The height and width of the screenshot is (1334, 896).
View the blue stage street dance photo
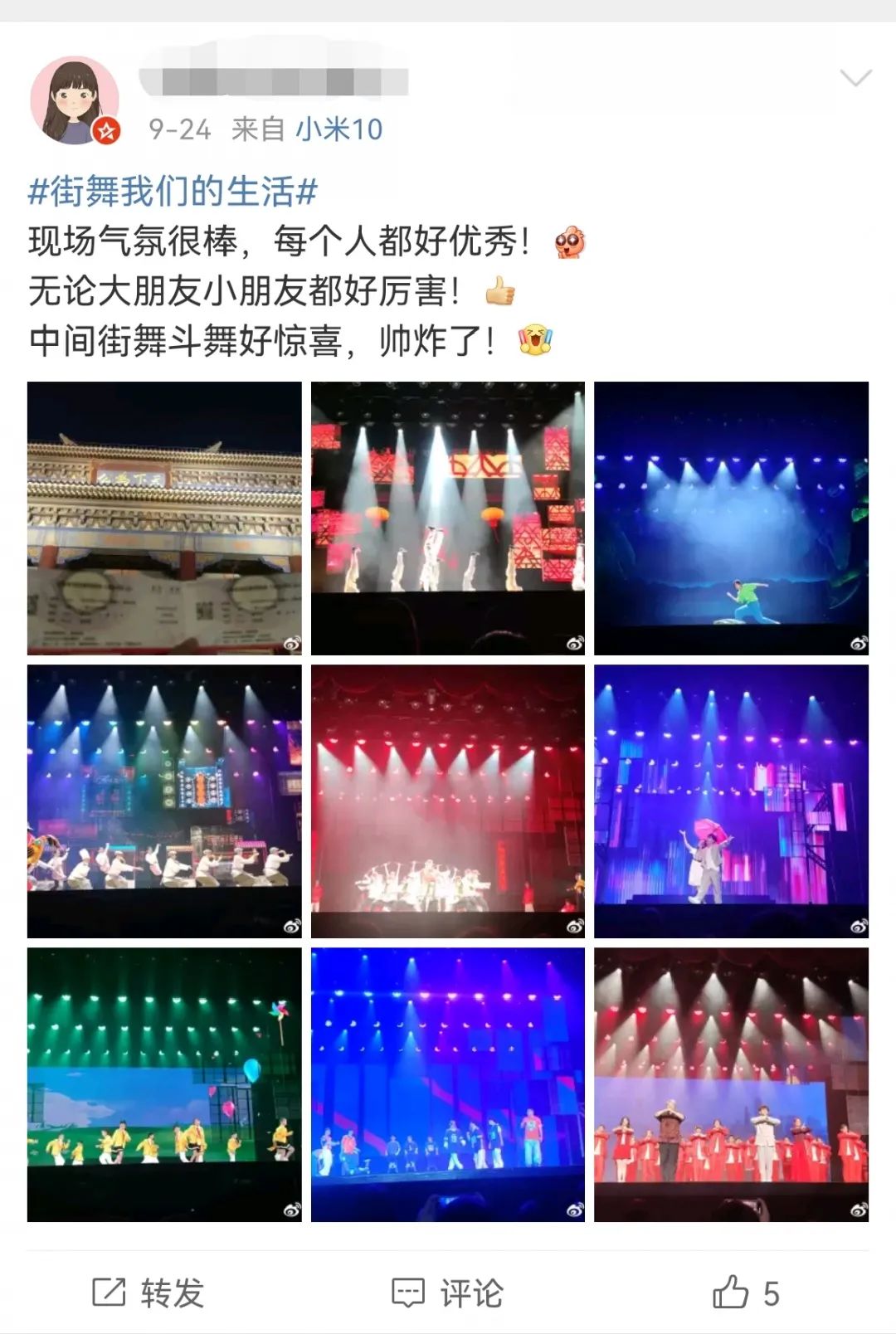[448, 1084]
